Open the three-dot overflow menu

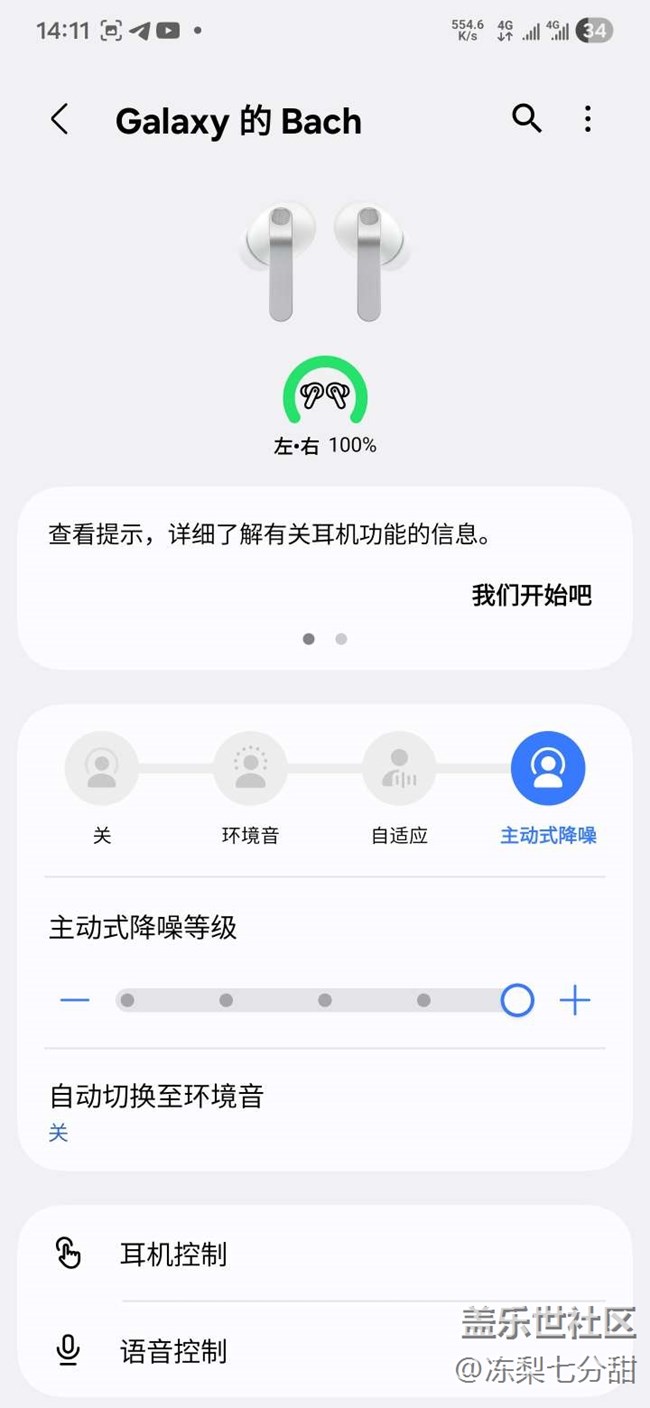[587, 119]
